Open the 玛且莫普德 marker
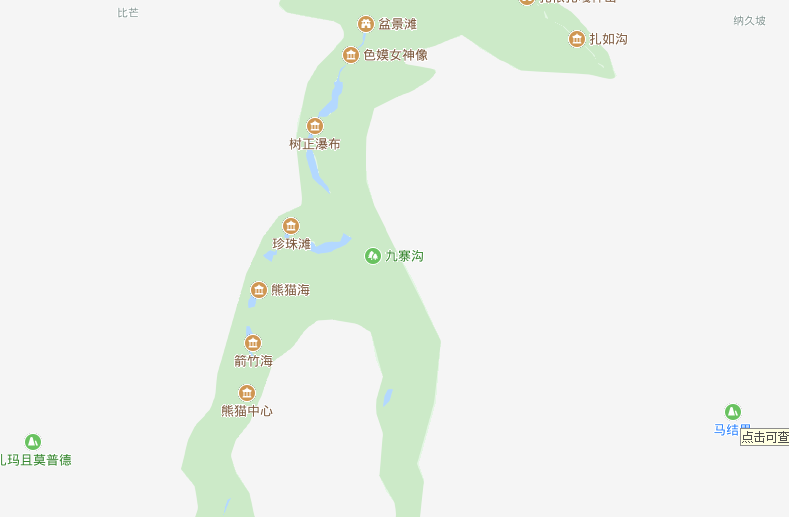Viewport: 789px width, 518px height. pyautogui.click(x=33, y=442)
